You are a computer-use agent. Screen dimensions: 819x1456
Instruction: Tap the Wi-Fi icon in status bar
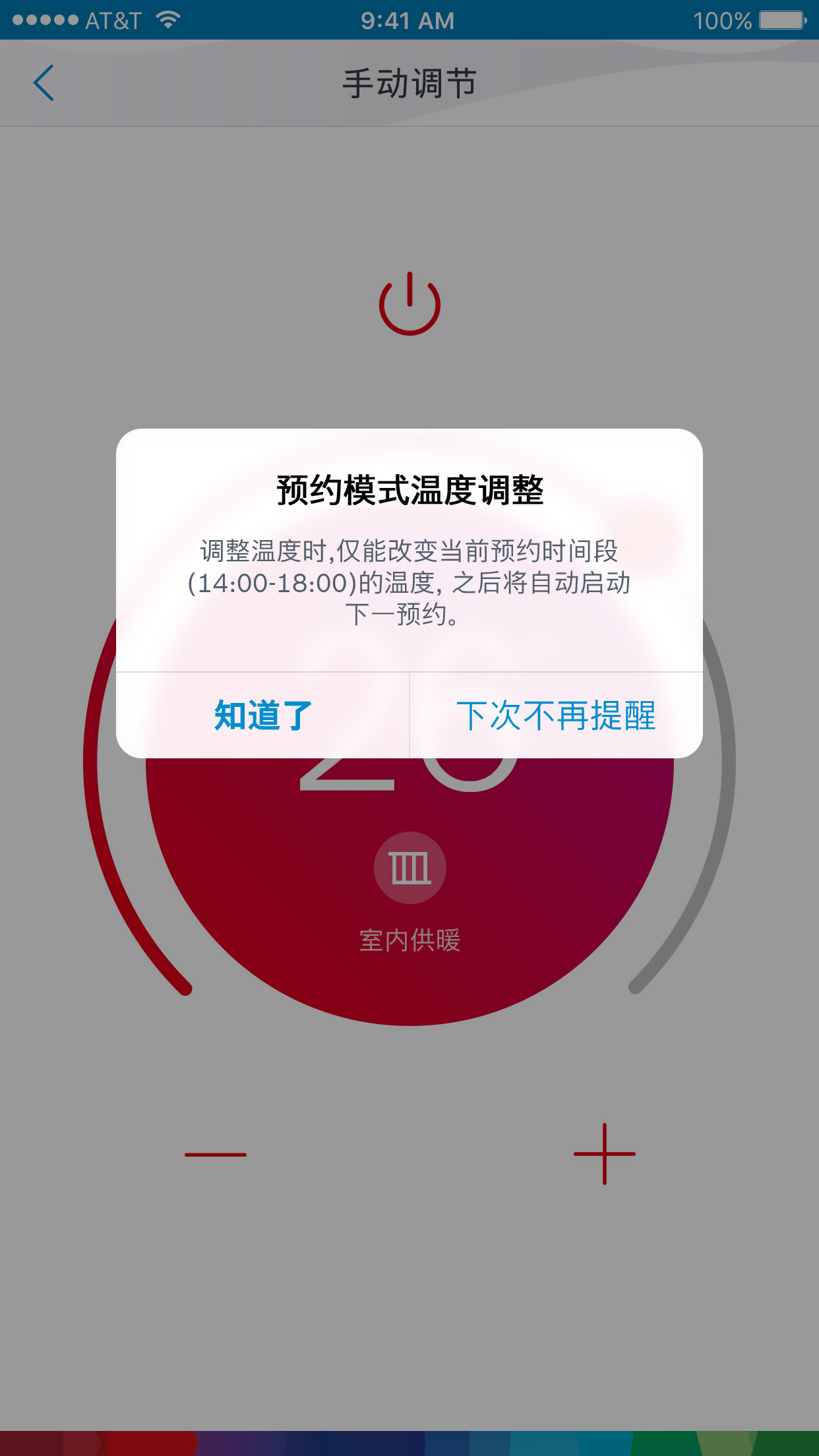coord(167,20)
